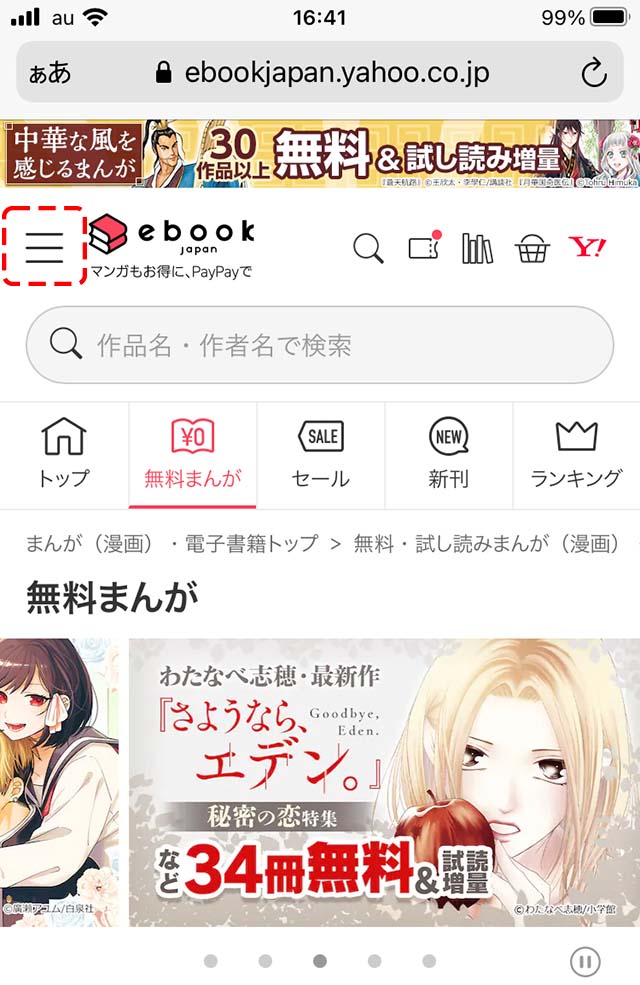This screenshot has height=985, width=640.
Task: Pause the banner carousel autoplay
Action: pyautogui.click(x=585, y=962)
